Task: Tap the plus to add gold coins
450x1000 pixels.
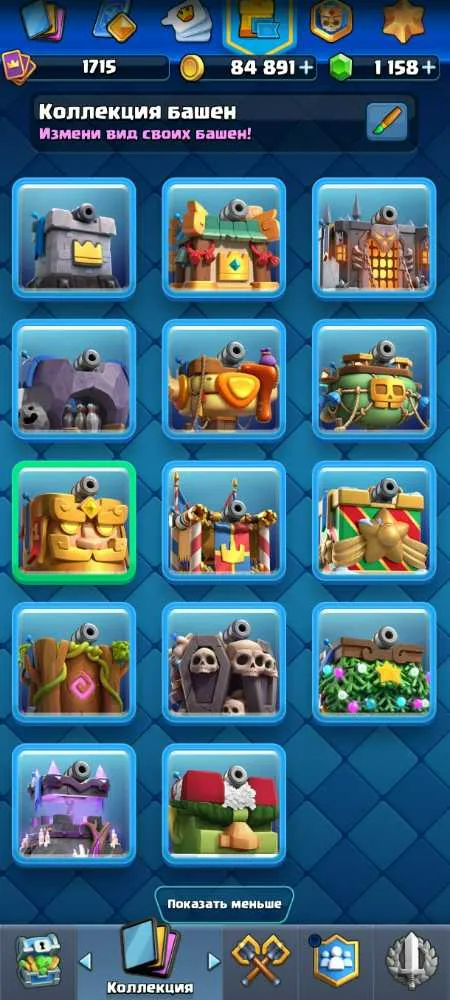Action: pos(308,68)
